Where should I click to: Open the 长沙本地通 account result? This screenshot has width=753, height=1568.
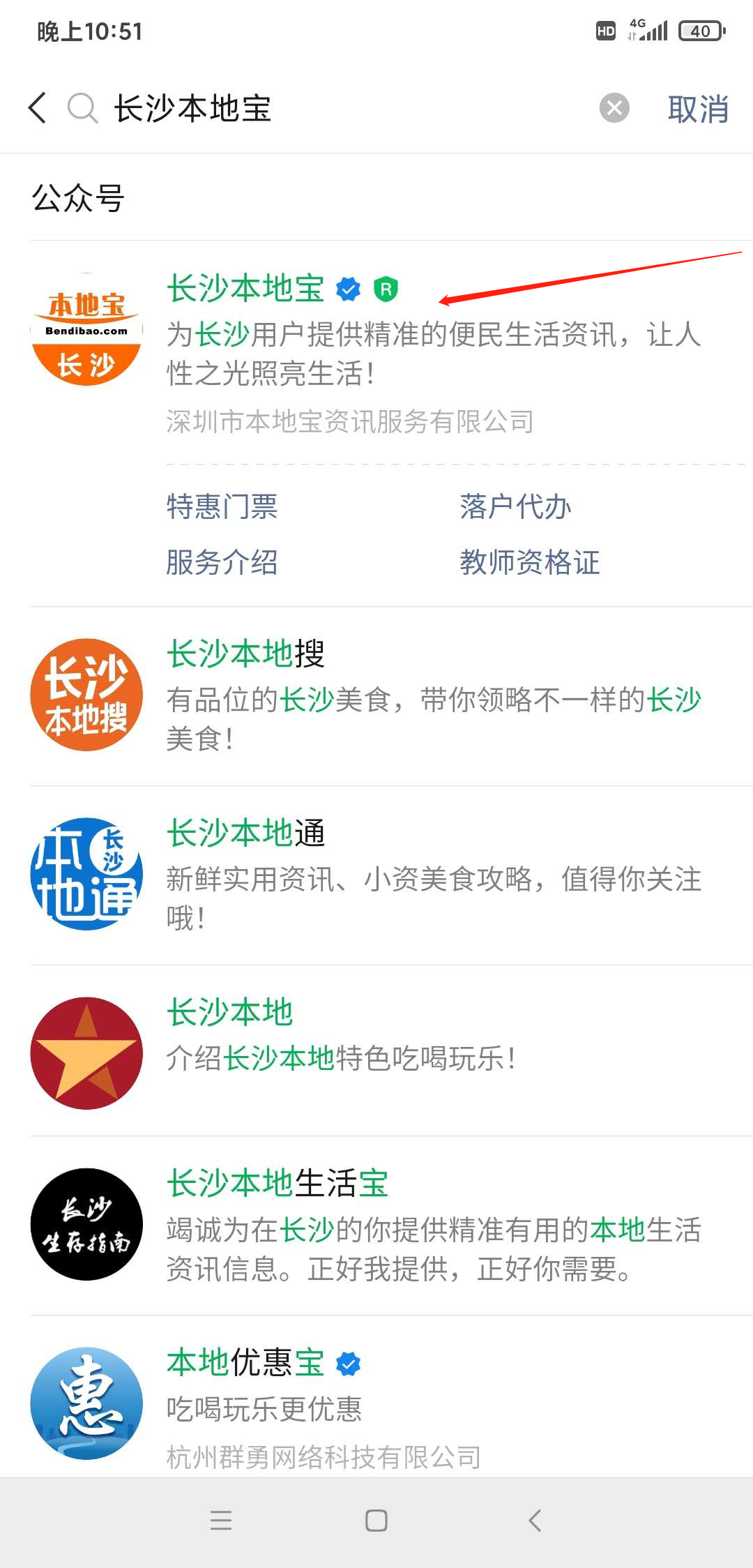pos(246,834)
